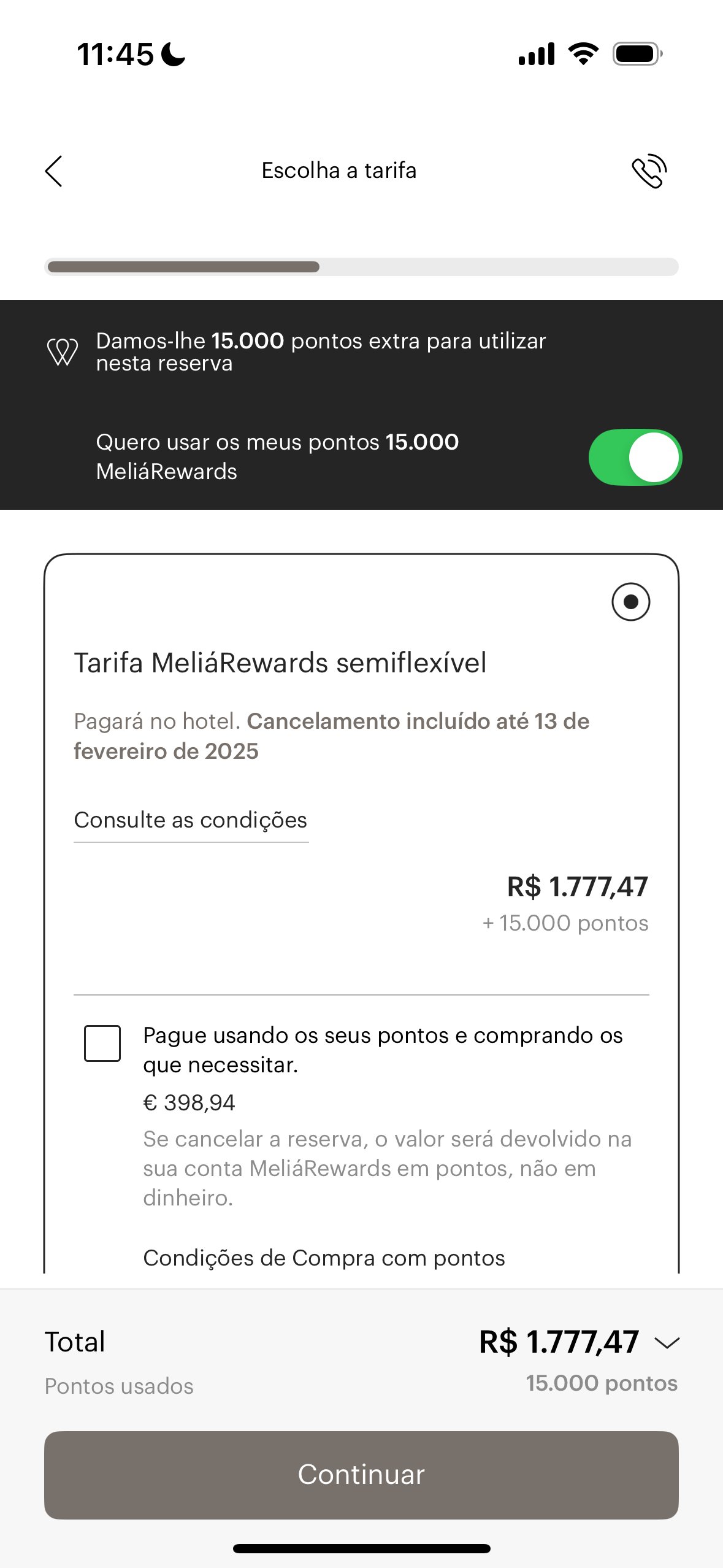723x1568 pixels.
Task: Select the Tarifa MeliáRewards semiflexível radio button
Action: tap(630, 601)
